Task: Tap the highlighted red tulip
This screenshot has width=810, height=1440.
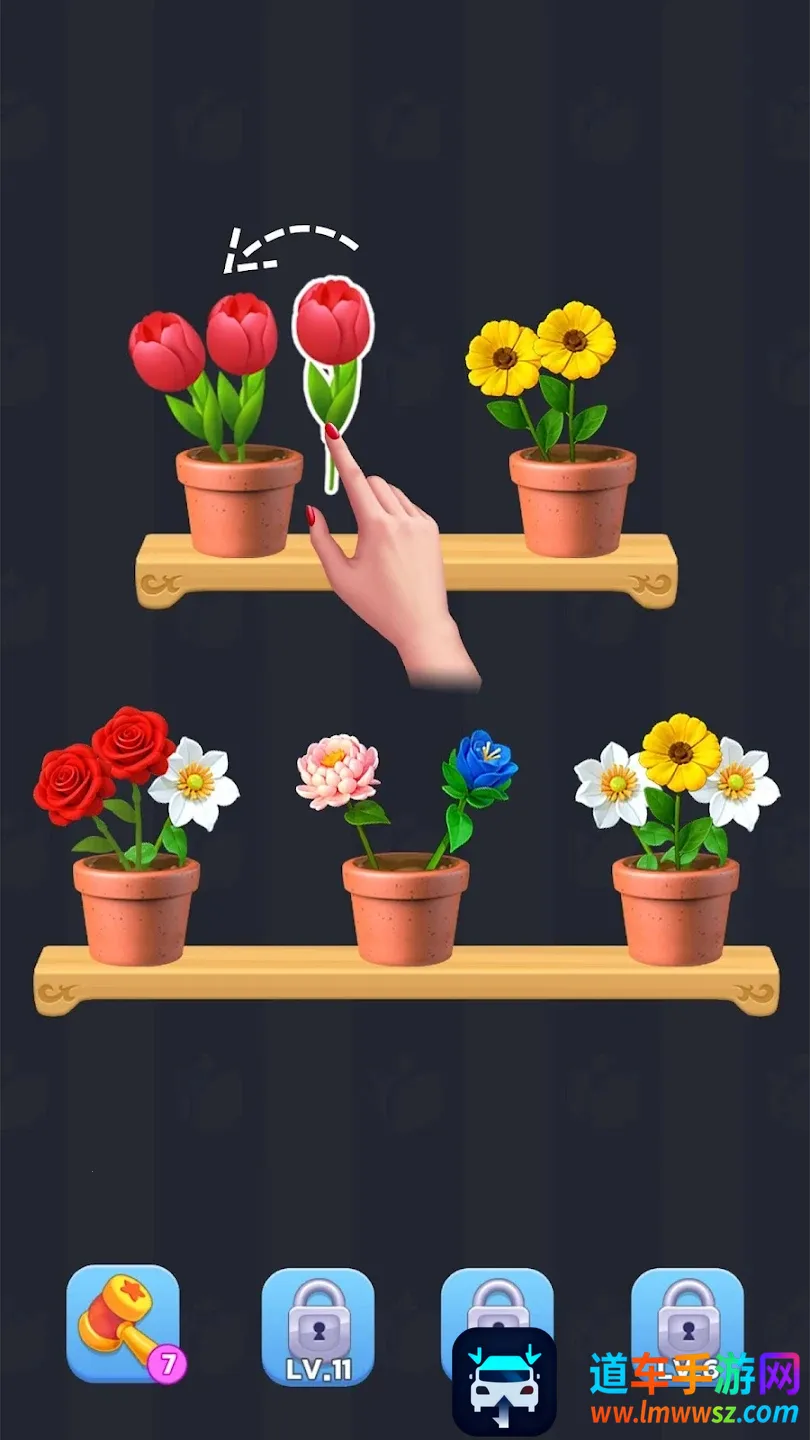Action: point(333,323)
